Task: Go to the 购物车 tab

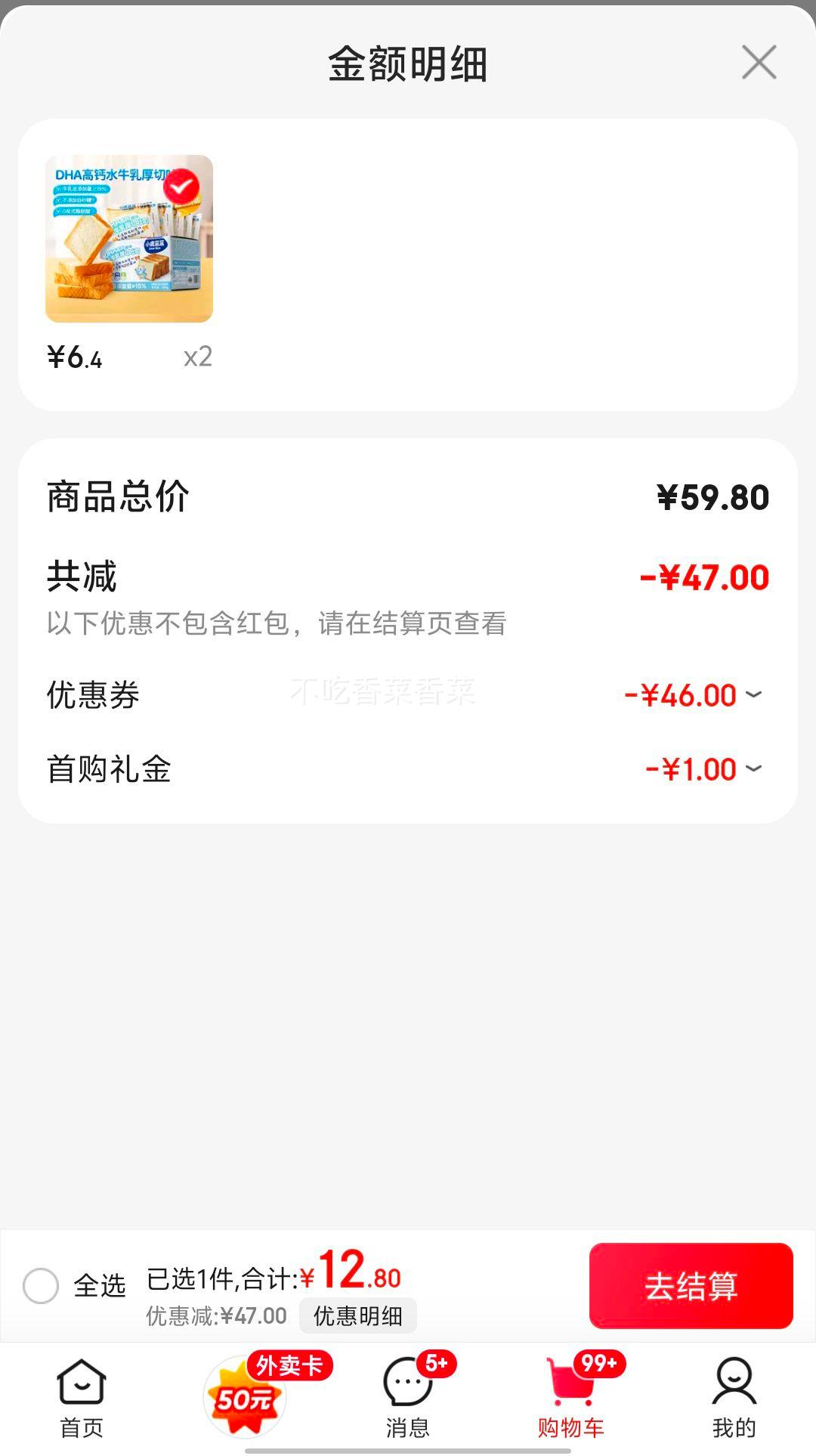Action: [x=571, y=1399]
